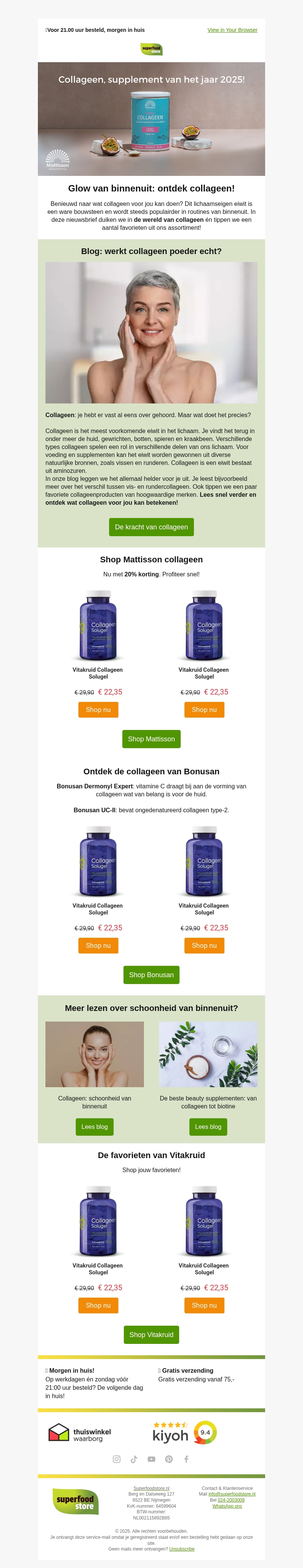This screenshot has height=1568, width=303.
Task: Select the Unsubscribe link
Action: [x=182, y=1549]
